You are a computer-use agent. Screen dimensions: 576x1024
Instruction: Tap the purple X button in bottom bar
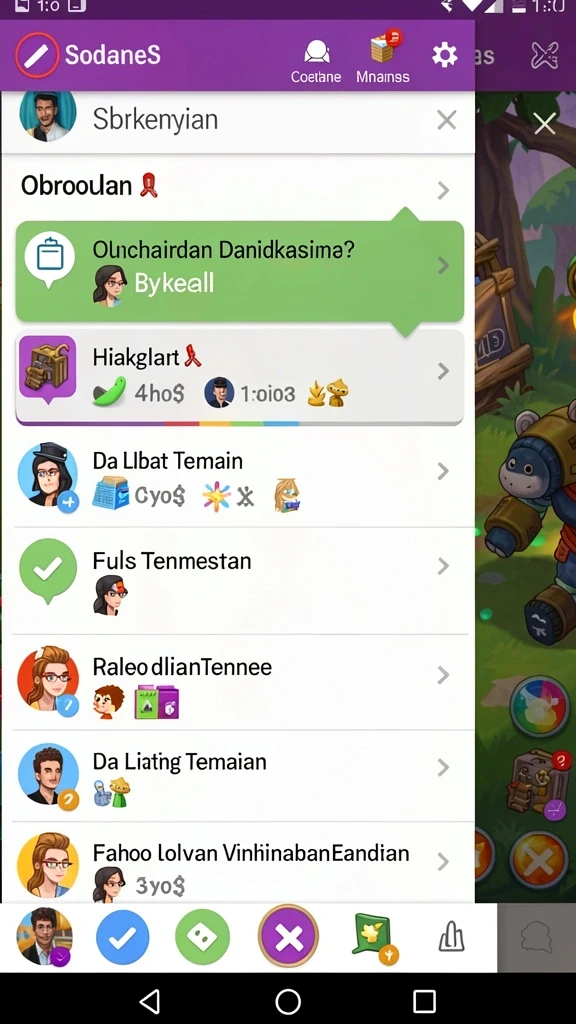[x=288, y=938]
